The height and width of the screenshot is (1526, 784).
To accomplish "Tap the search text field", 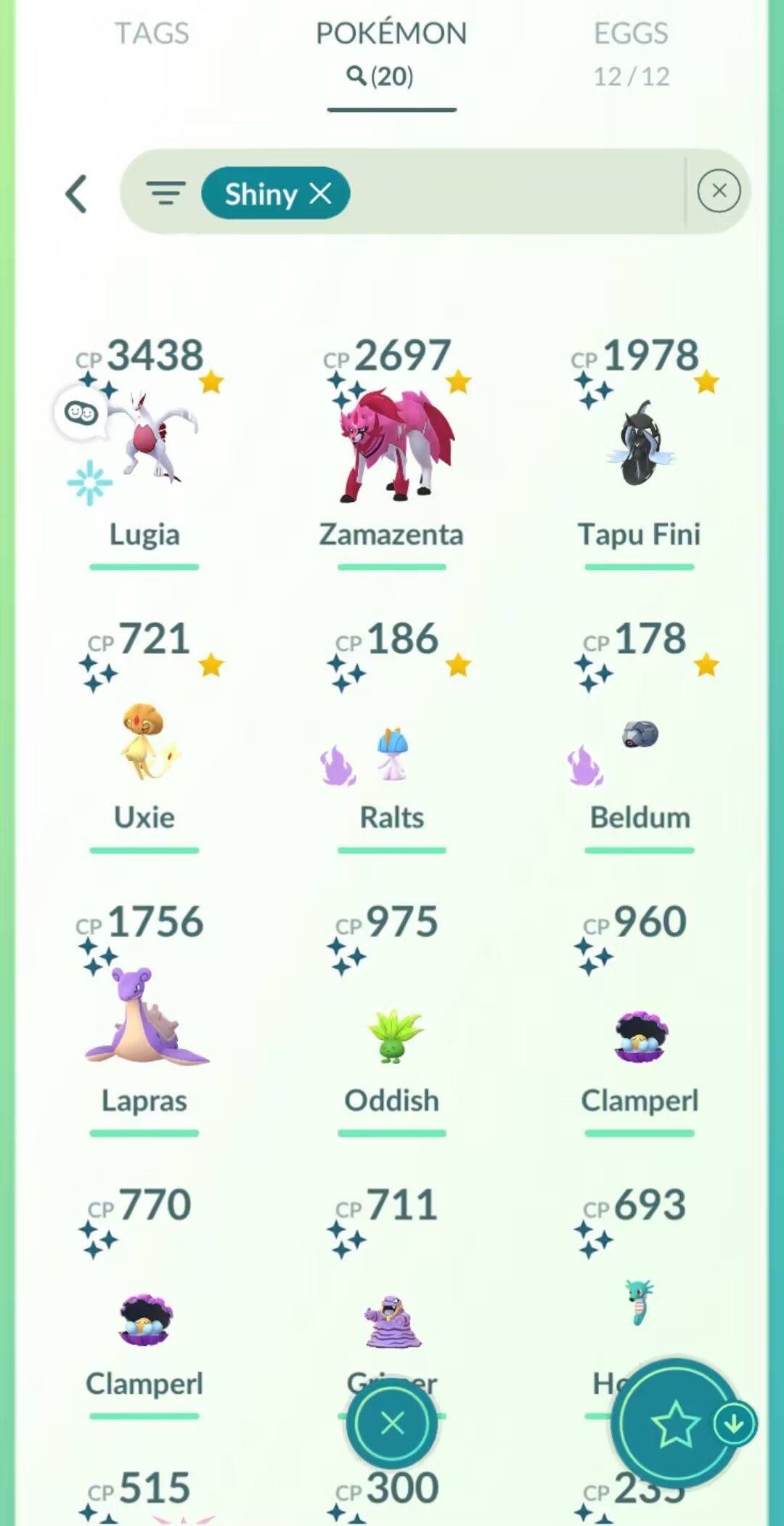I will pyautogui.click(x=508, y=193).
